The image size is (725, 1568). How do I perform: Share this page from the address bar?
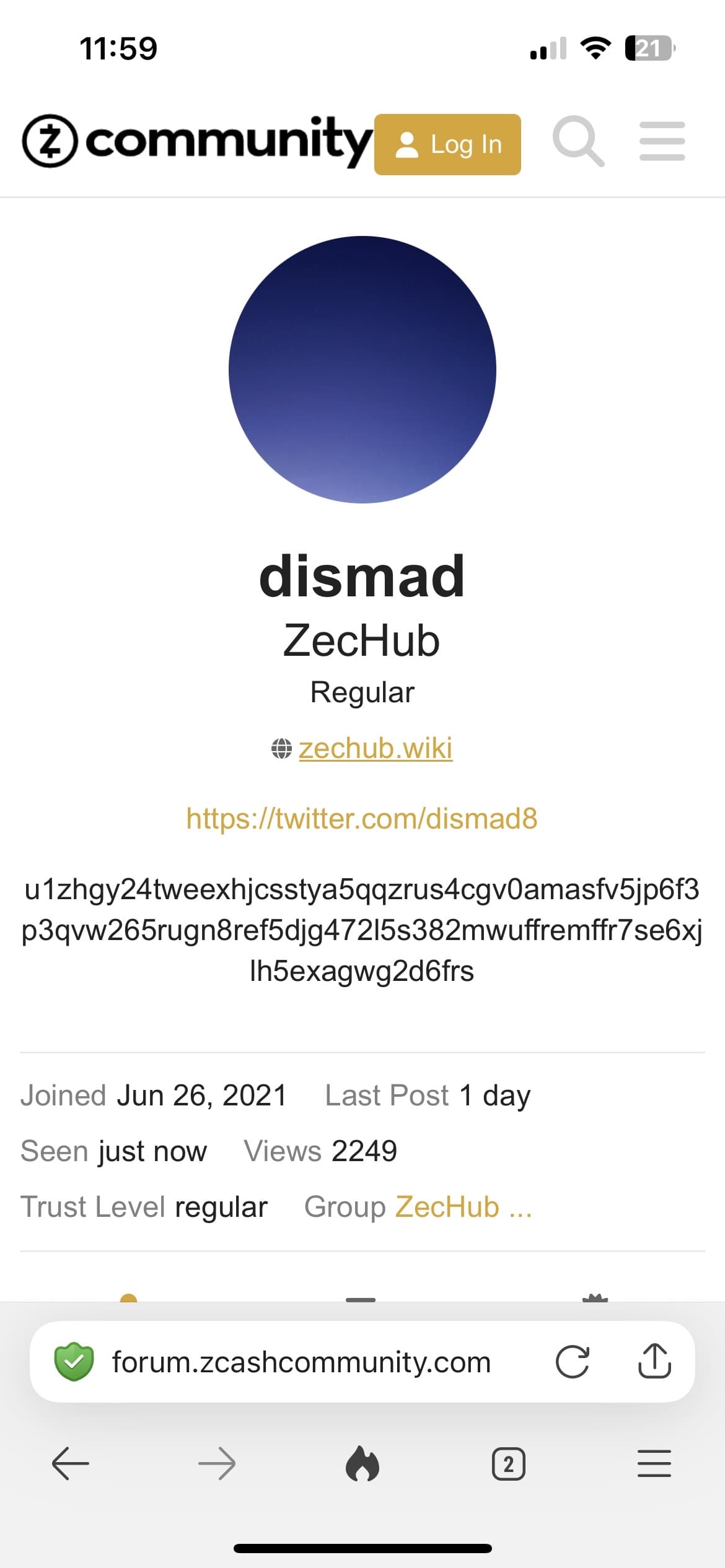pyautogui.click(x=654, y=1361)
